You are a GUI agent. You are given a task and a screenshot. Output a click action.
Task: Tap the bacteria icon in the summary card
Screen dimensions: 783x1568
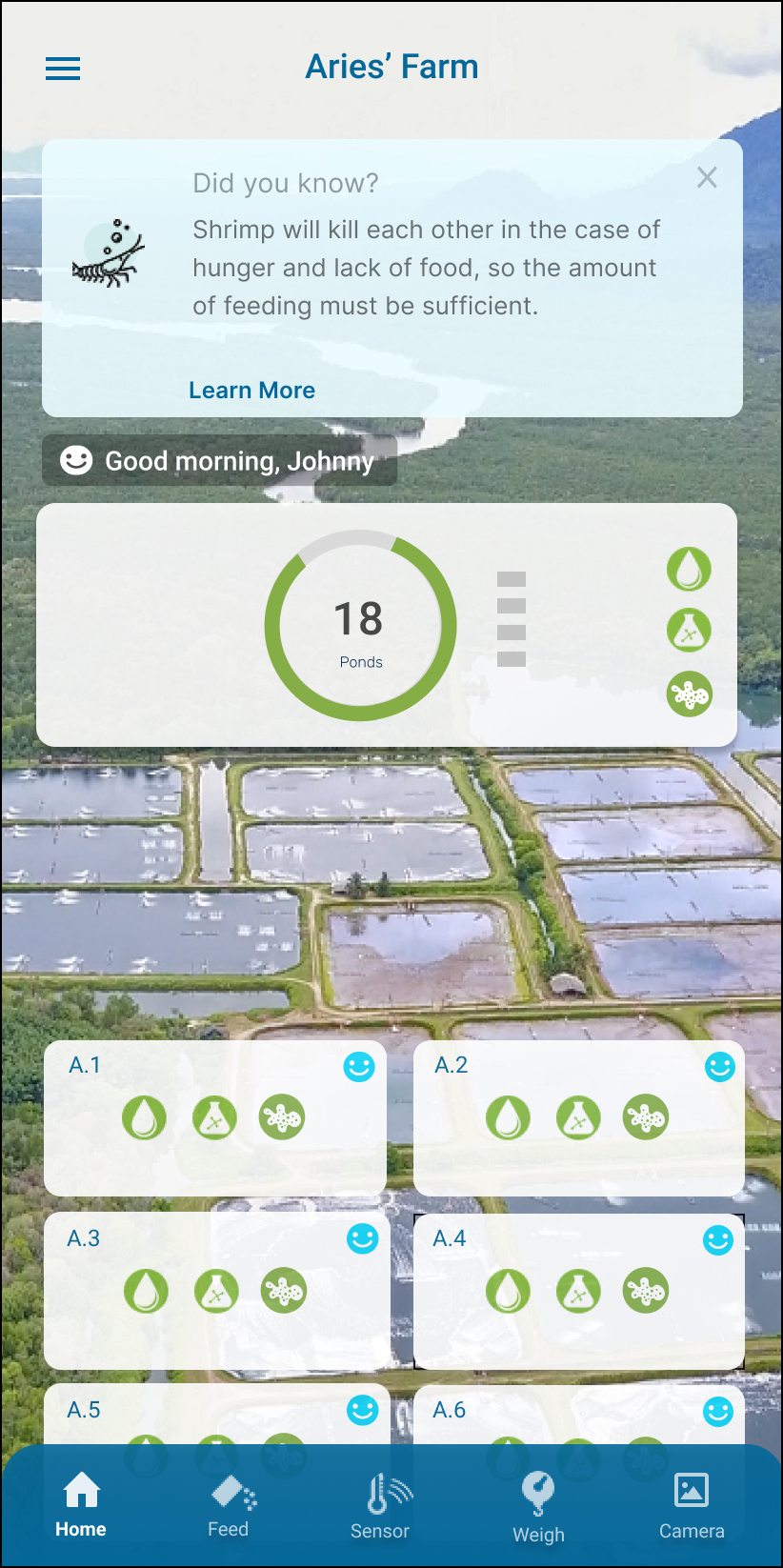[x=689, y=694]
